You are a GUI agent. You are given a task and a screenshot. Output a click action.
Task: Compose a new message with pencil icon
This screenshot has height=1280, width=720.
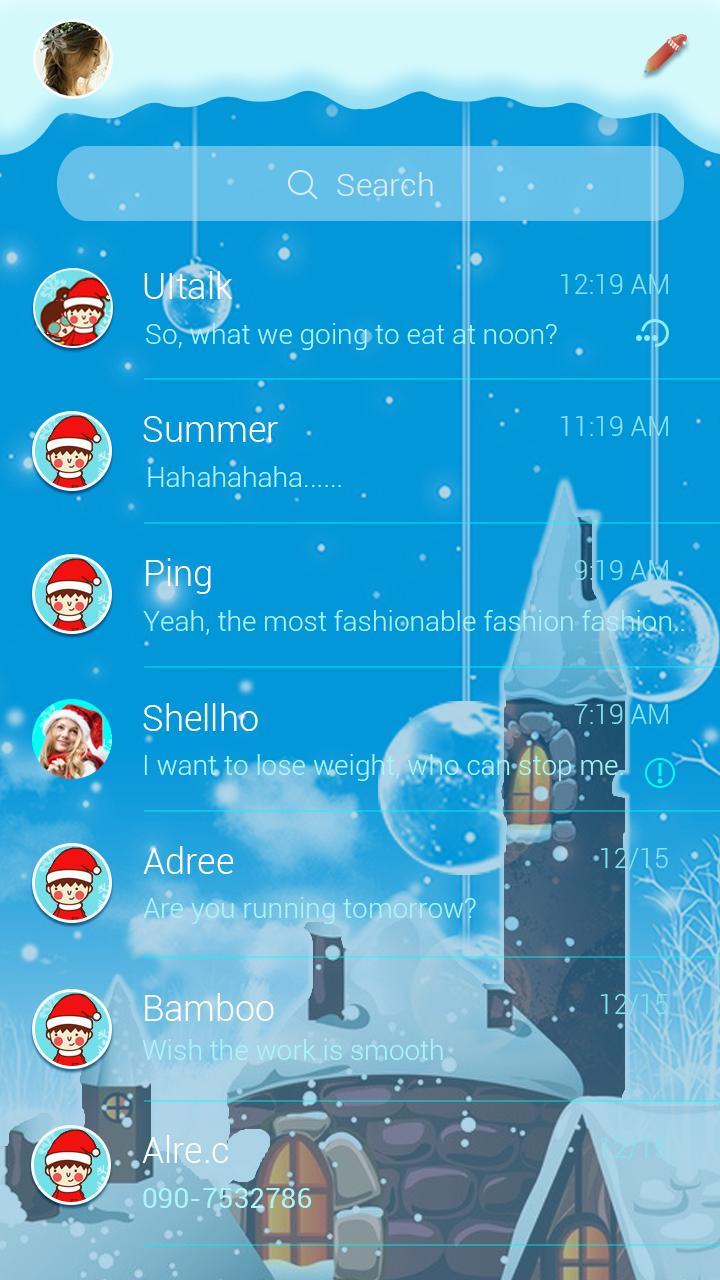[x=666, y=54]
